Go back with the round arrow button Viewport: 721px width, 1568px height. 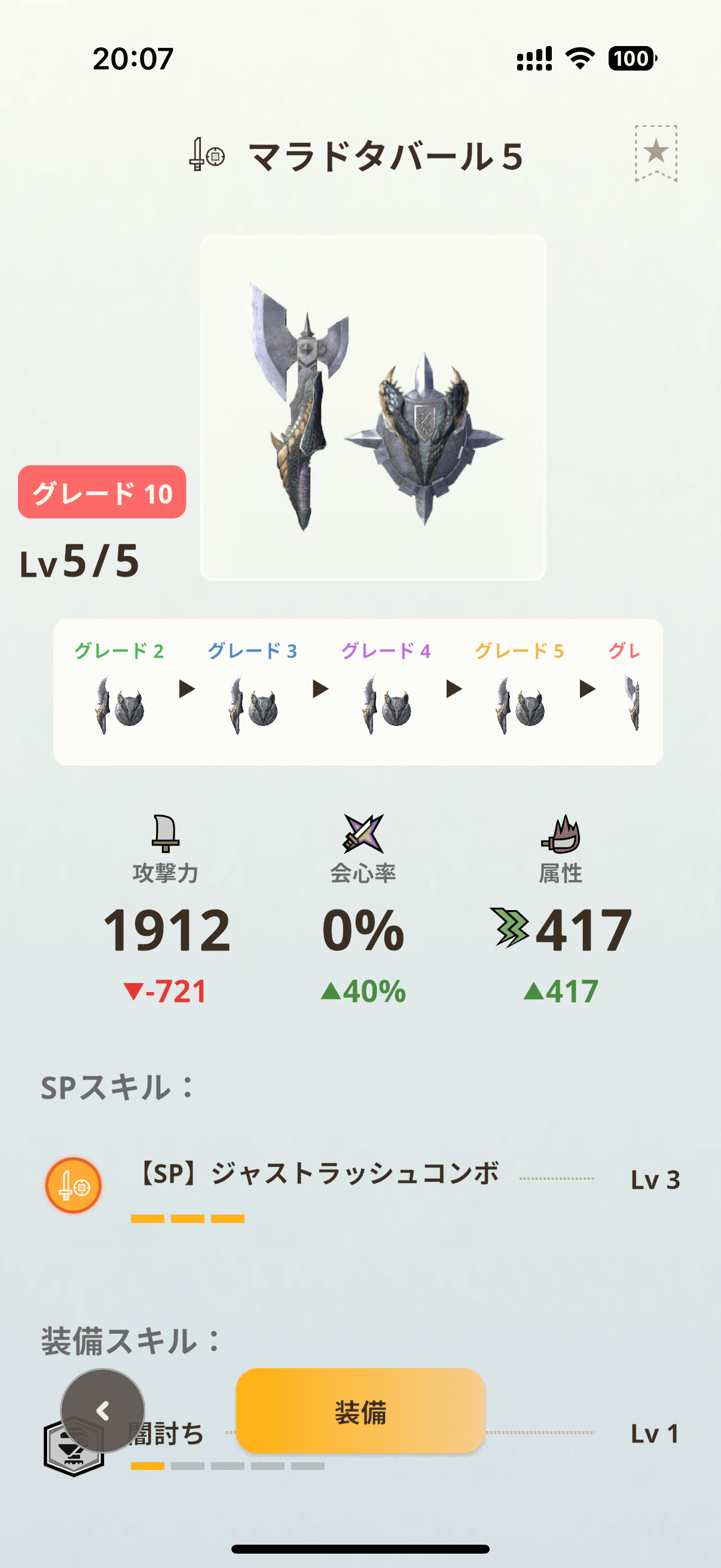[103, 1410]
